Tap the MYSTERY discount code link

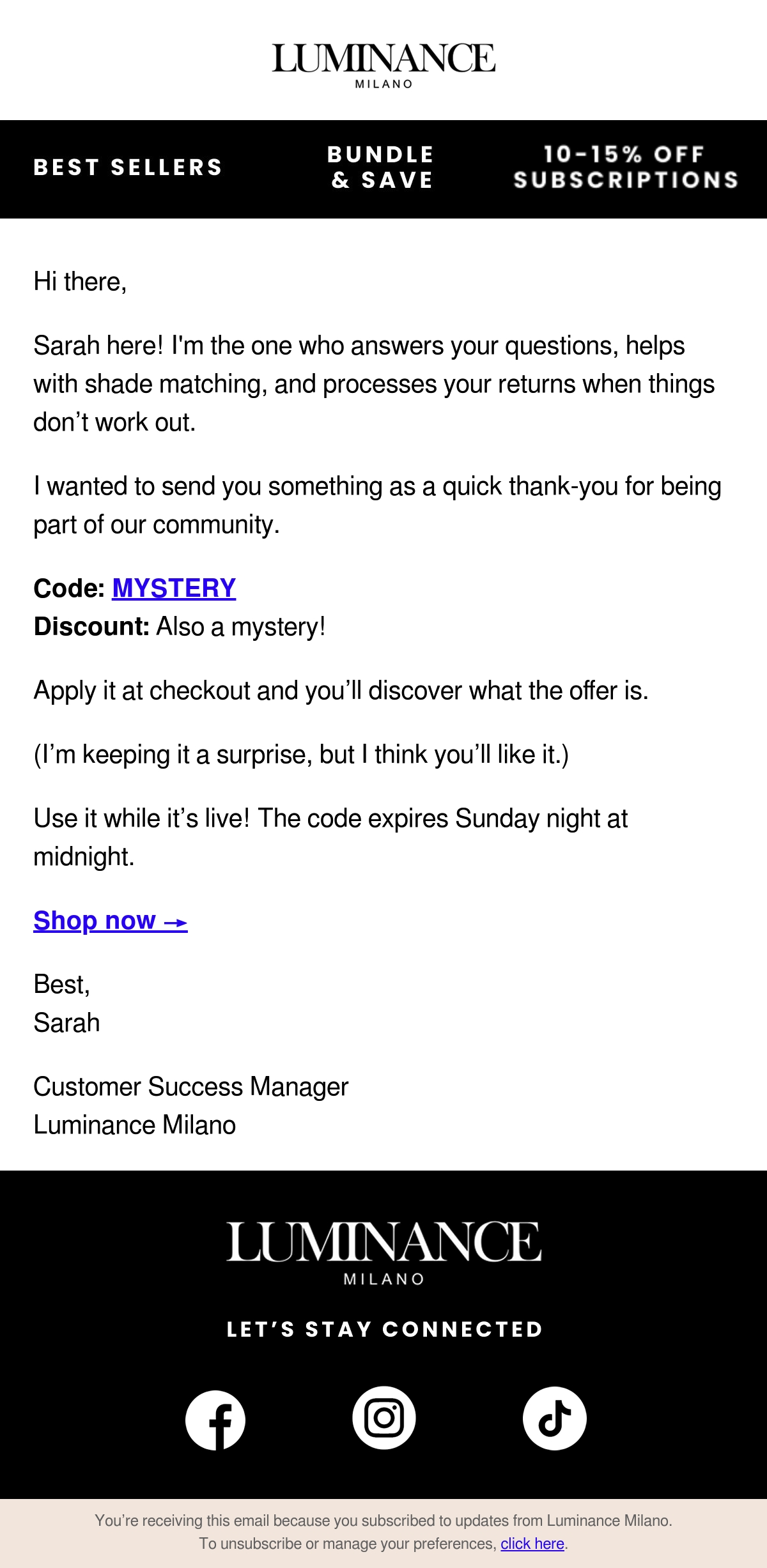pyautogui.click(x=174, y=588)
